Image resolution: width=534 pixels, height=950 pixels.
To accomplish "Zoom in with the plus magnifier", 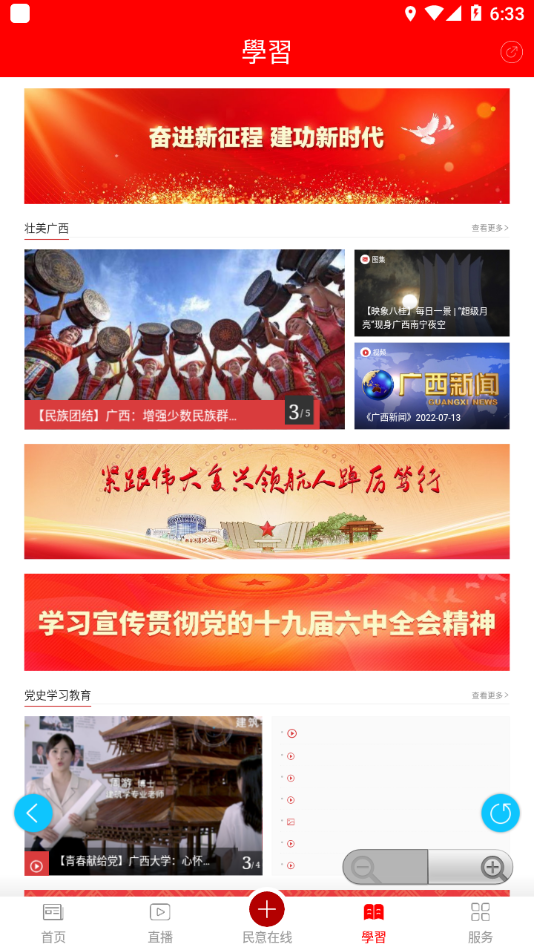I will [x=470, y=867].
